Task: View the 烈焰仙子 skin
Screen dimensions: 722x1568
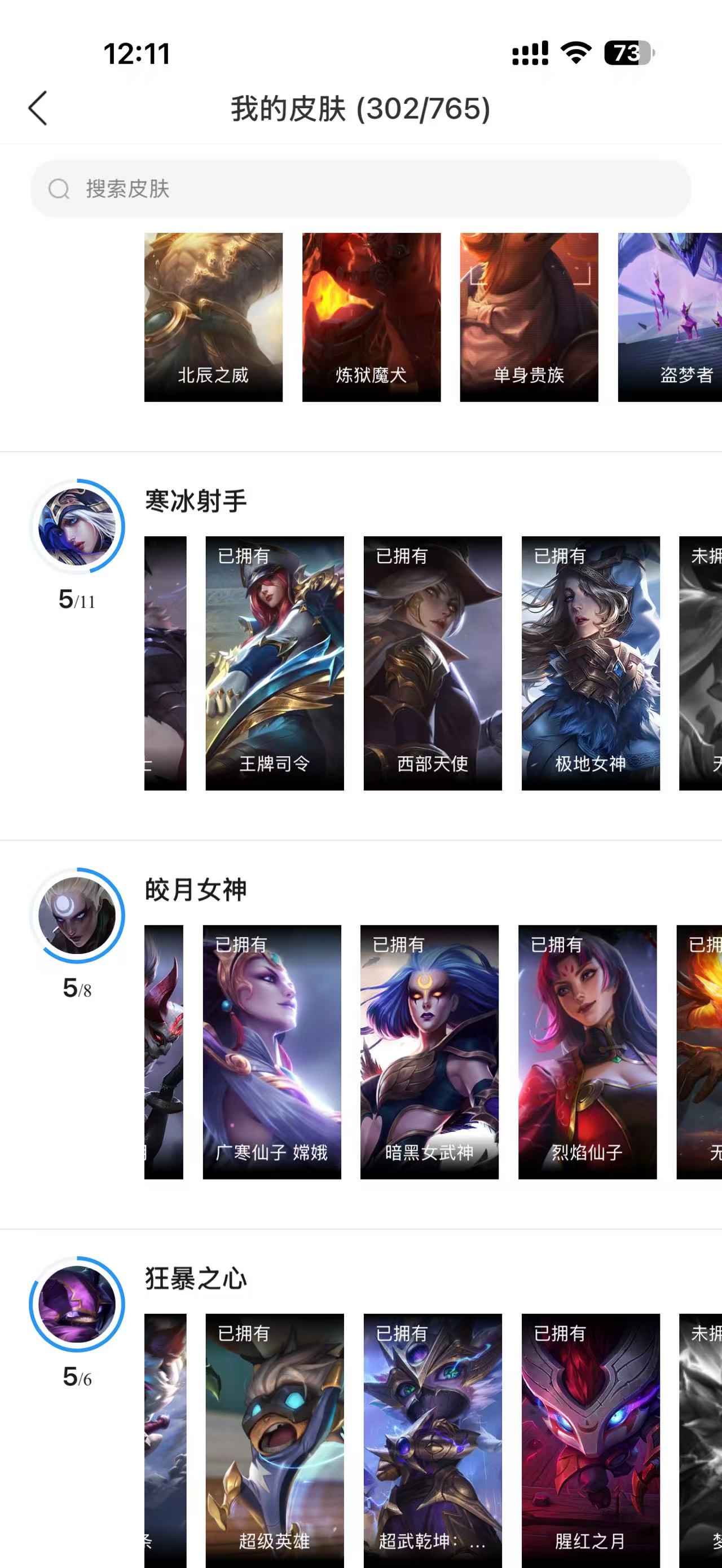Action: point(587,1052)
